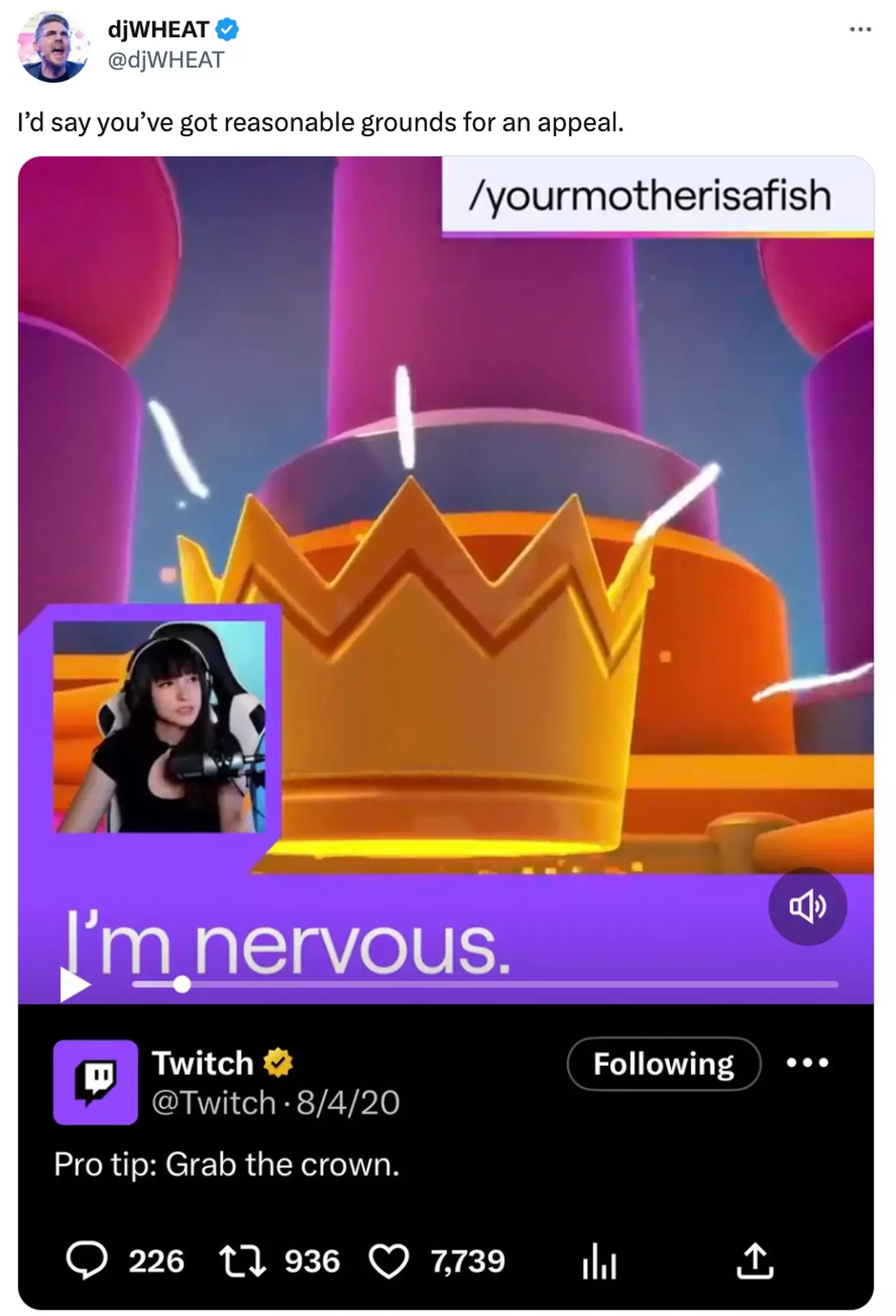Open the djWHEAT display name link

tap(159, 29)
